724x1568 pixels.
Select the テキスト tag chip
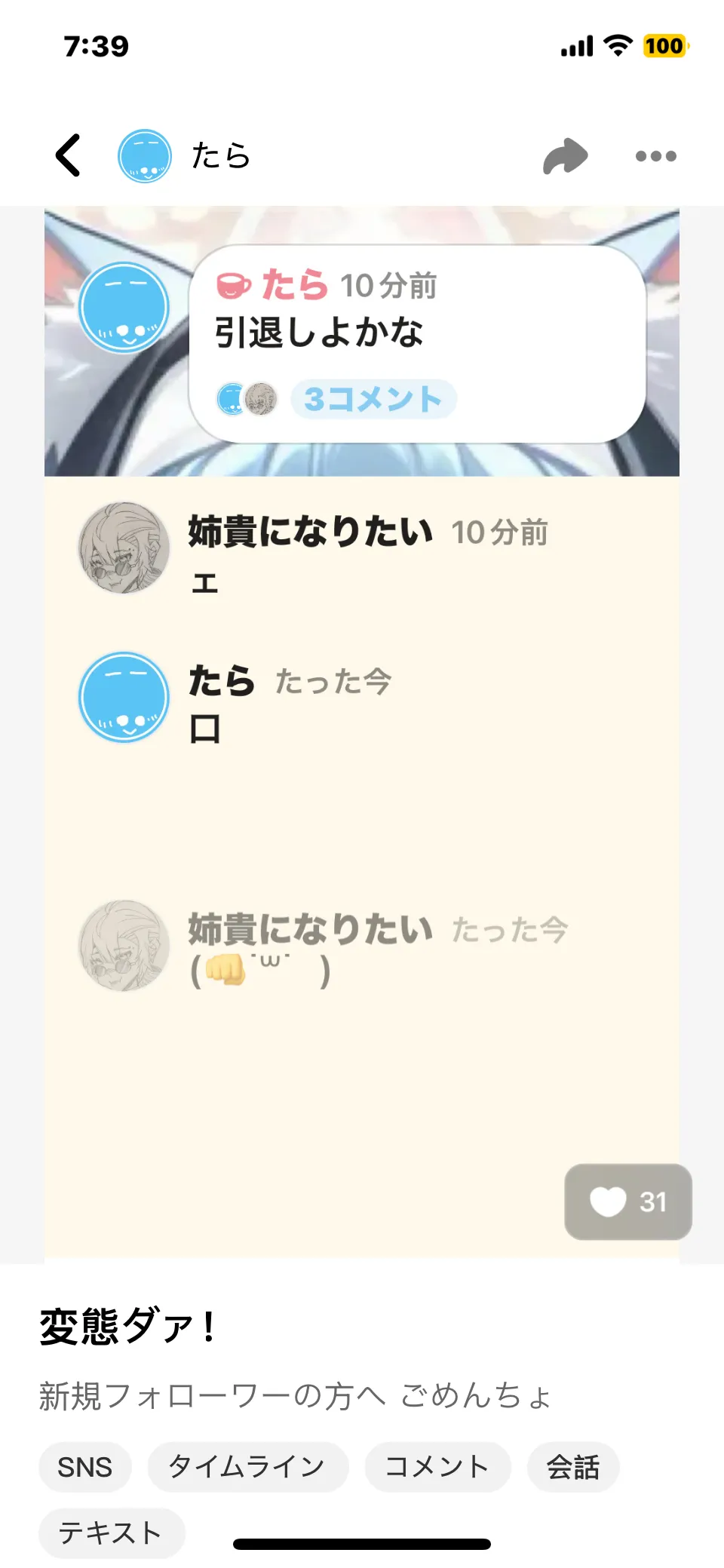pyautogui.click(x=111, y=1533)
